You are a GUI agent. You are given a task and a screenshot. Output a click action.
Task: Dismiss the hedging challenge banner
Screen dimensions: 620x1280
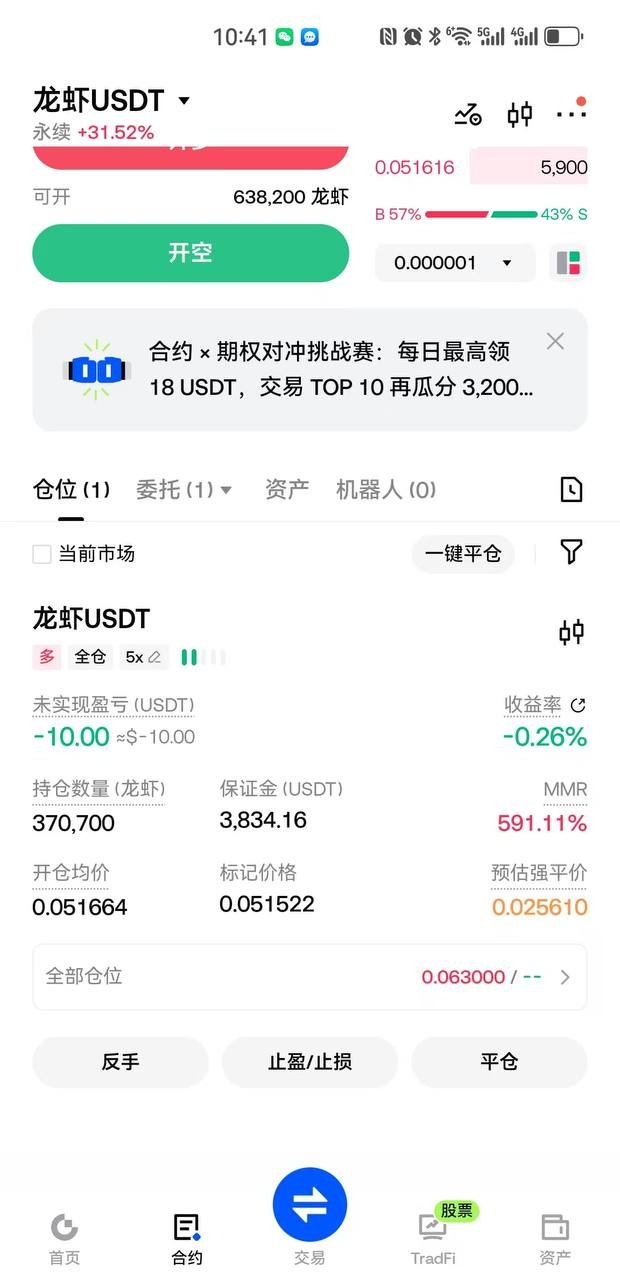(x=555, y=341)
